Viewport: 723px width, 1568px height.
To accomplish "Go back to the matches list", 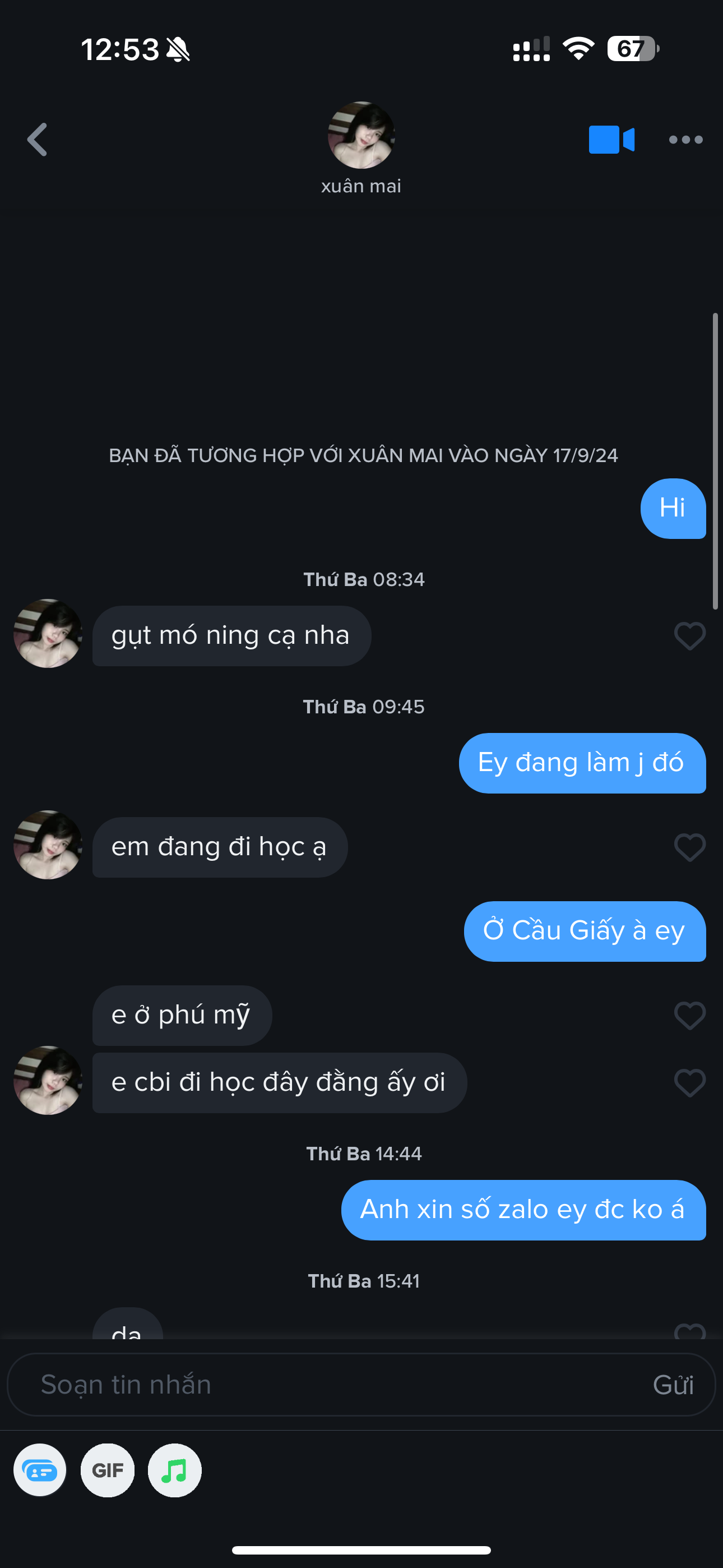I will click(x=37, y=140).
